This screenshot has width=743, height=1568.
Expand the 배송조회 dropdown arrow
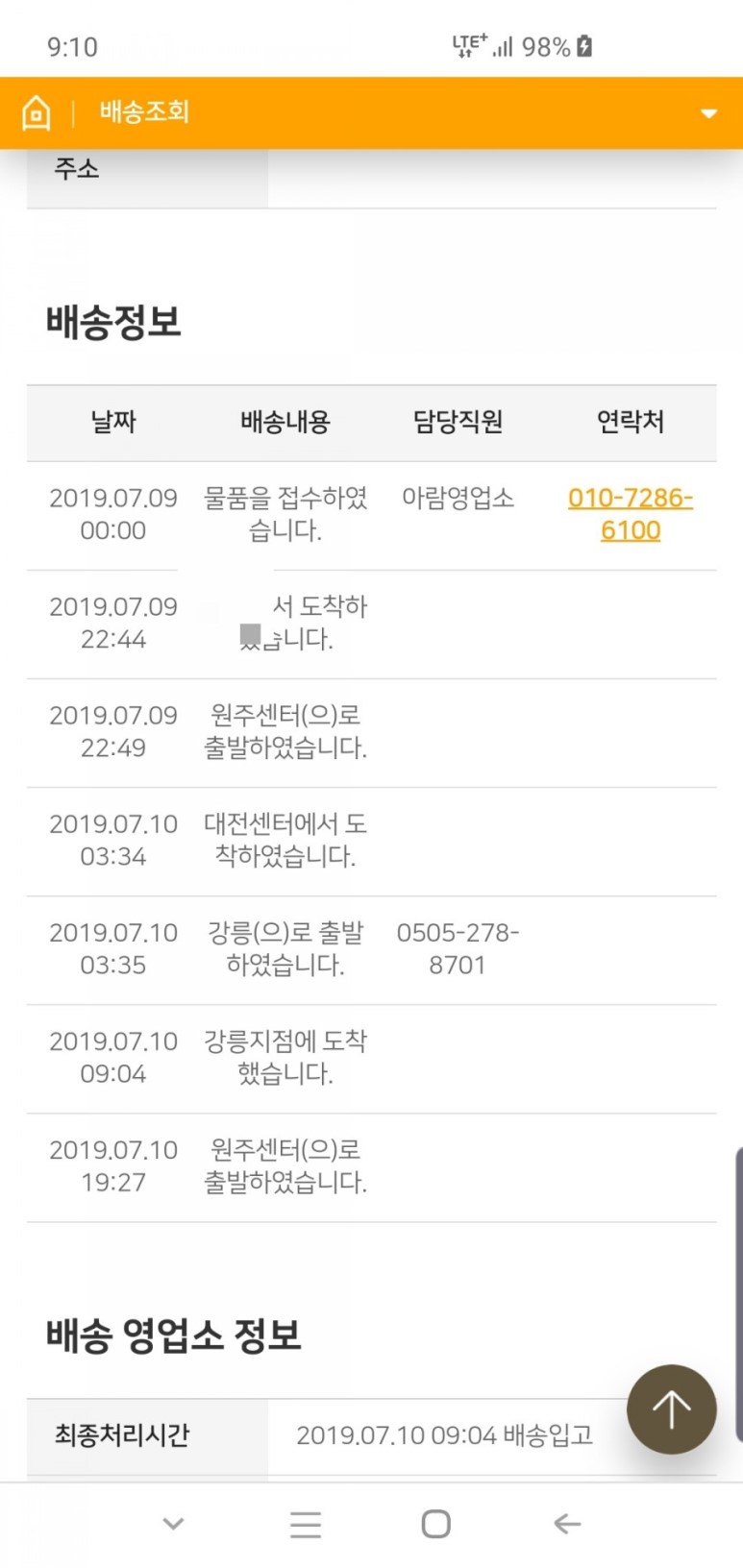(x=708, y=113)
